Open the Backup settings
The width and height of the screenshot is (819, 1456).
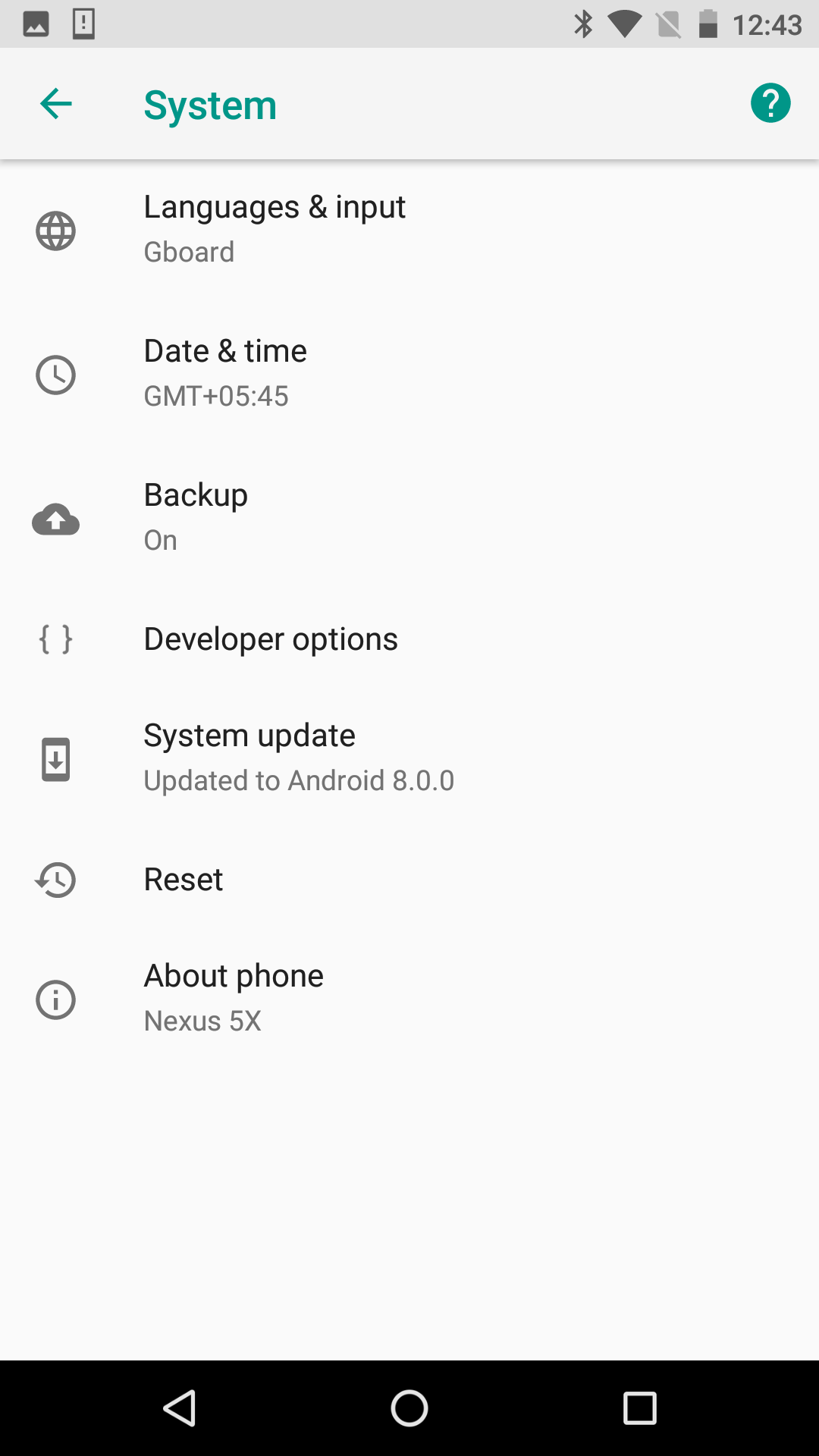409,518
